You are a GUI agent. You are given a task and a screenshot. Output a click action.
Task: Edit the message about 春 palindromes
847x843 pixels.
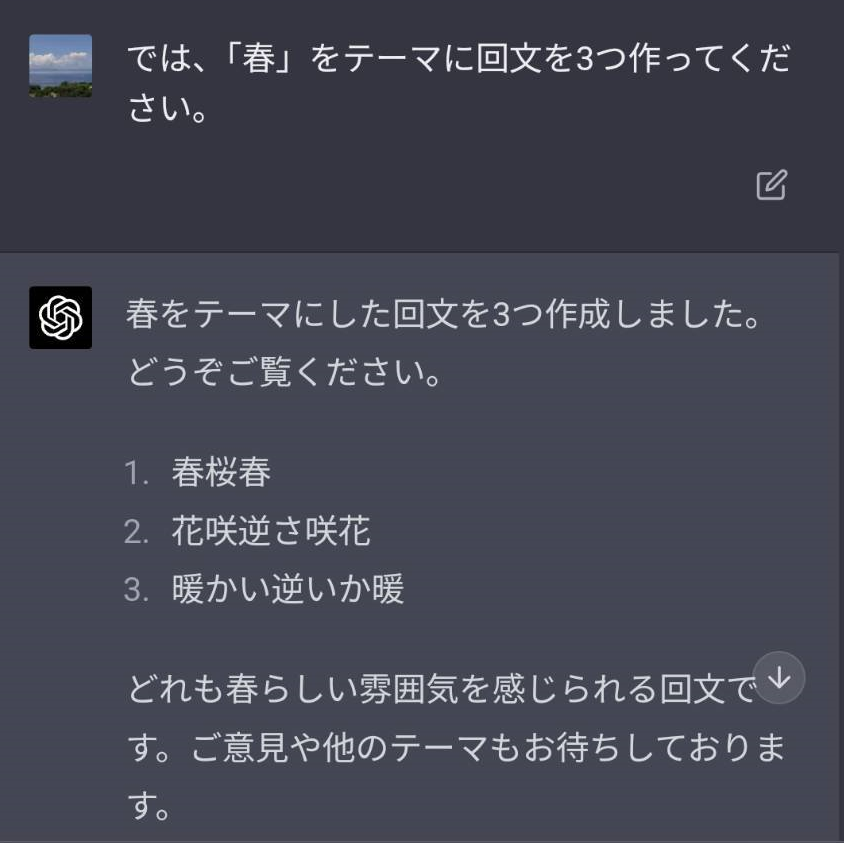point(771,185)
